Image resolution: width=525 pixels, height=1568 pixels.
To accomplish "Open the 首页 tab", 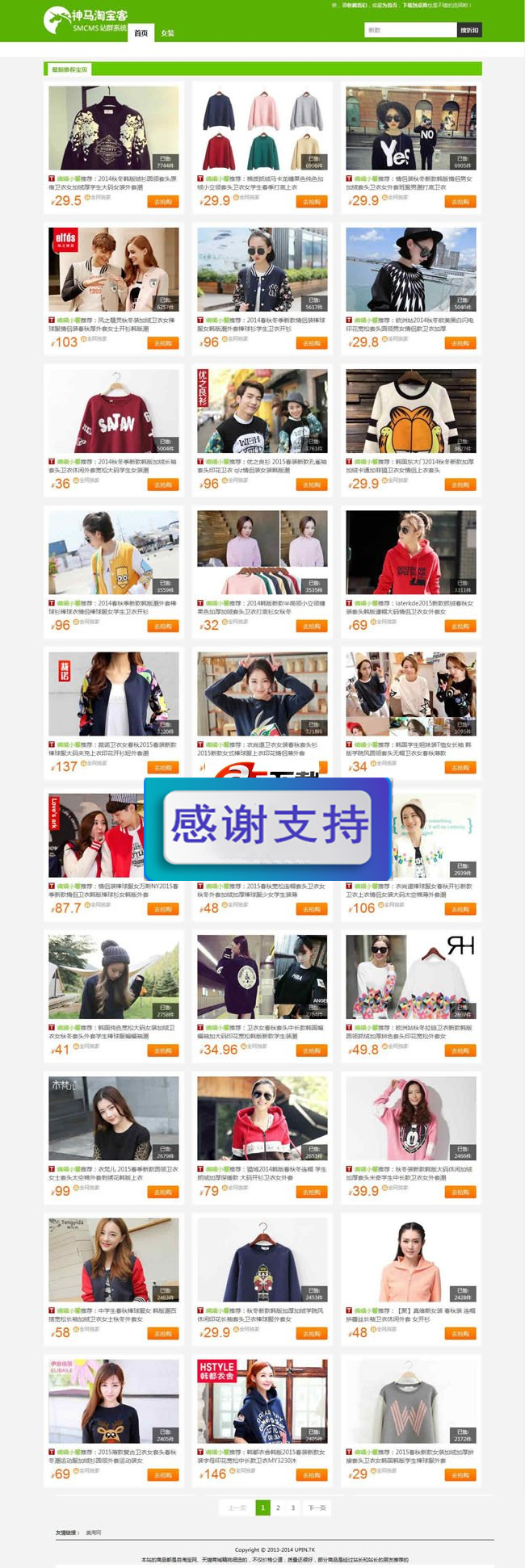I will pos(141,33).
